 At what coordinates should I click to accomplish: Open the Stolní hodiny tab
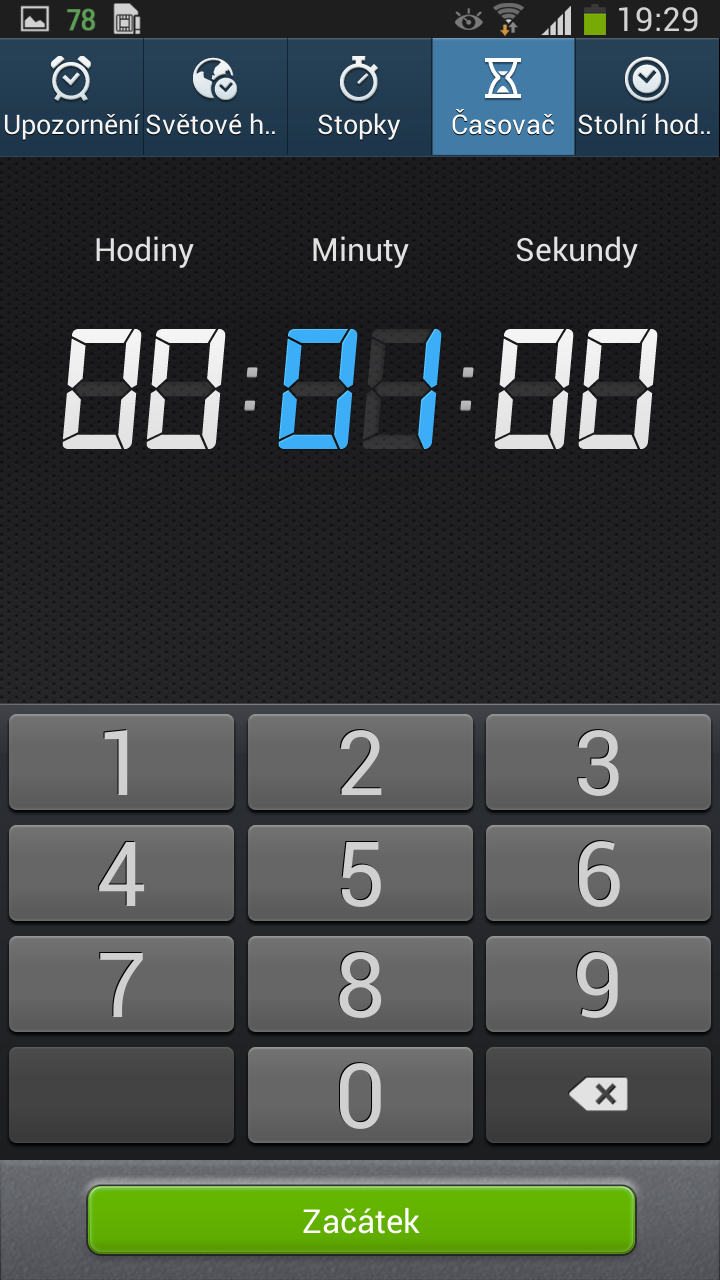pos(647,98)
